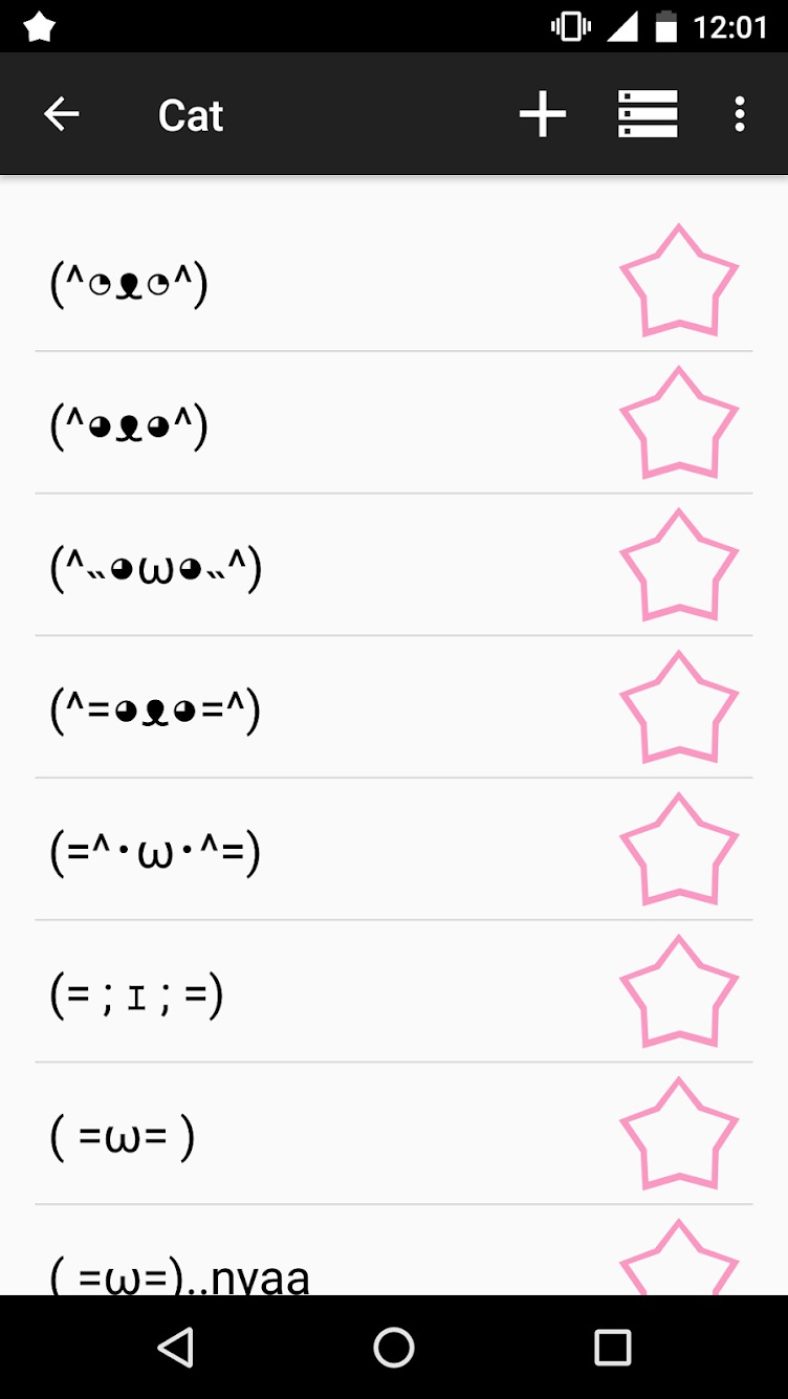Image resolution: width=788 pixels, height=1399 pixels.
Task: Tap the Cat title in the toolbar
Action: [x=190, y=113]
